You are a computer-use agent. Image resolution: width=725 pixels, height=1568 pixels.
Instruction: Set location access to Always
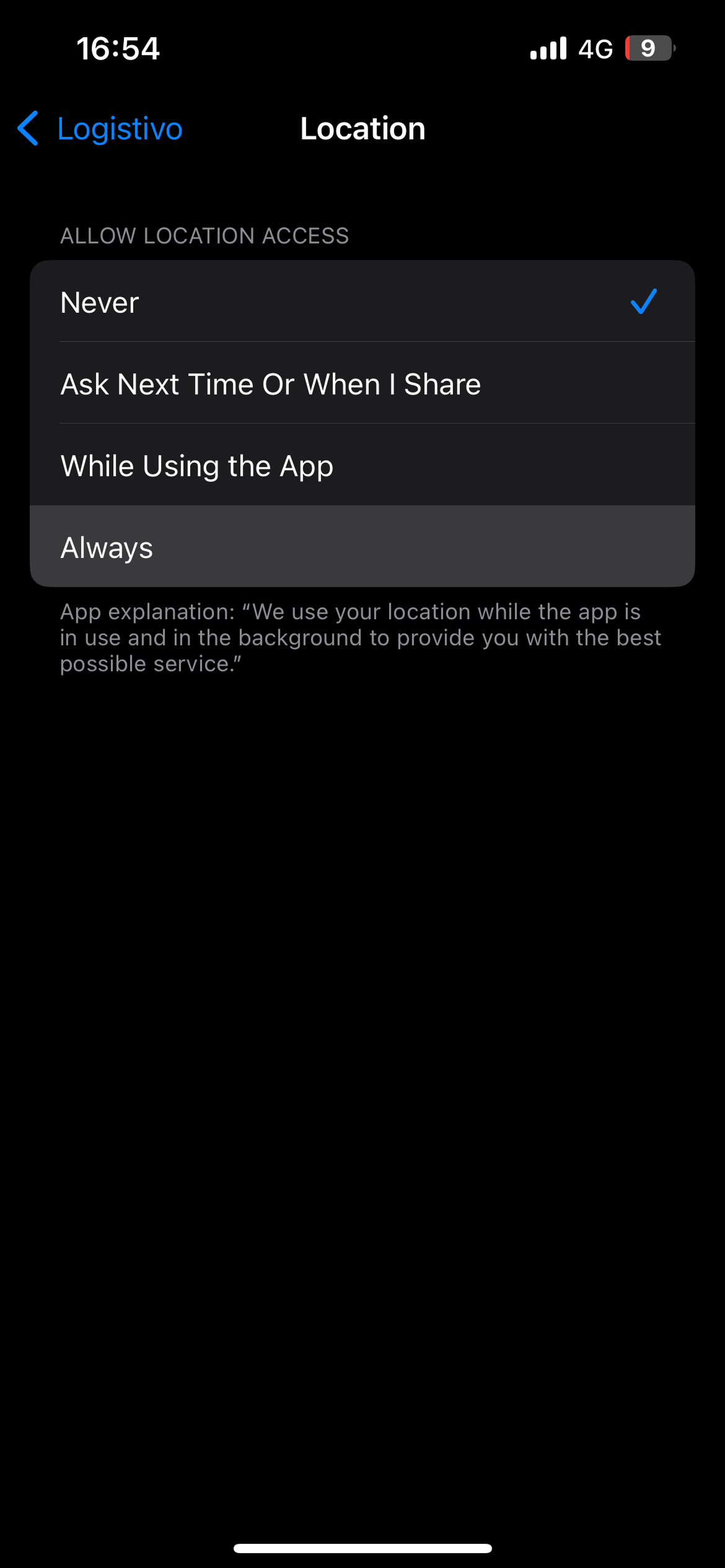tap(362, 547)
